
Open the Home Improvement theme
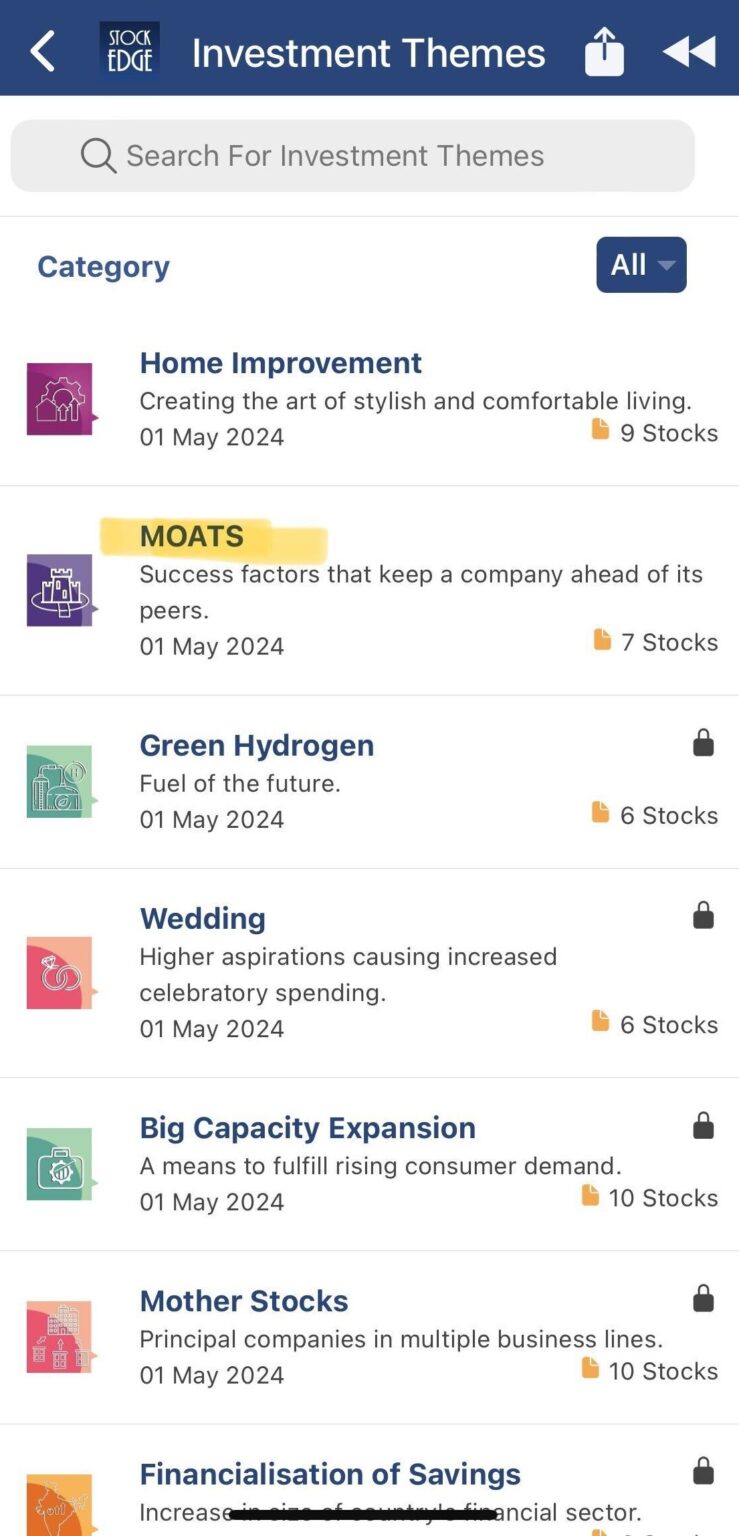tap(281, 363)
